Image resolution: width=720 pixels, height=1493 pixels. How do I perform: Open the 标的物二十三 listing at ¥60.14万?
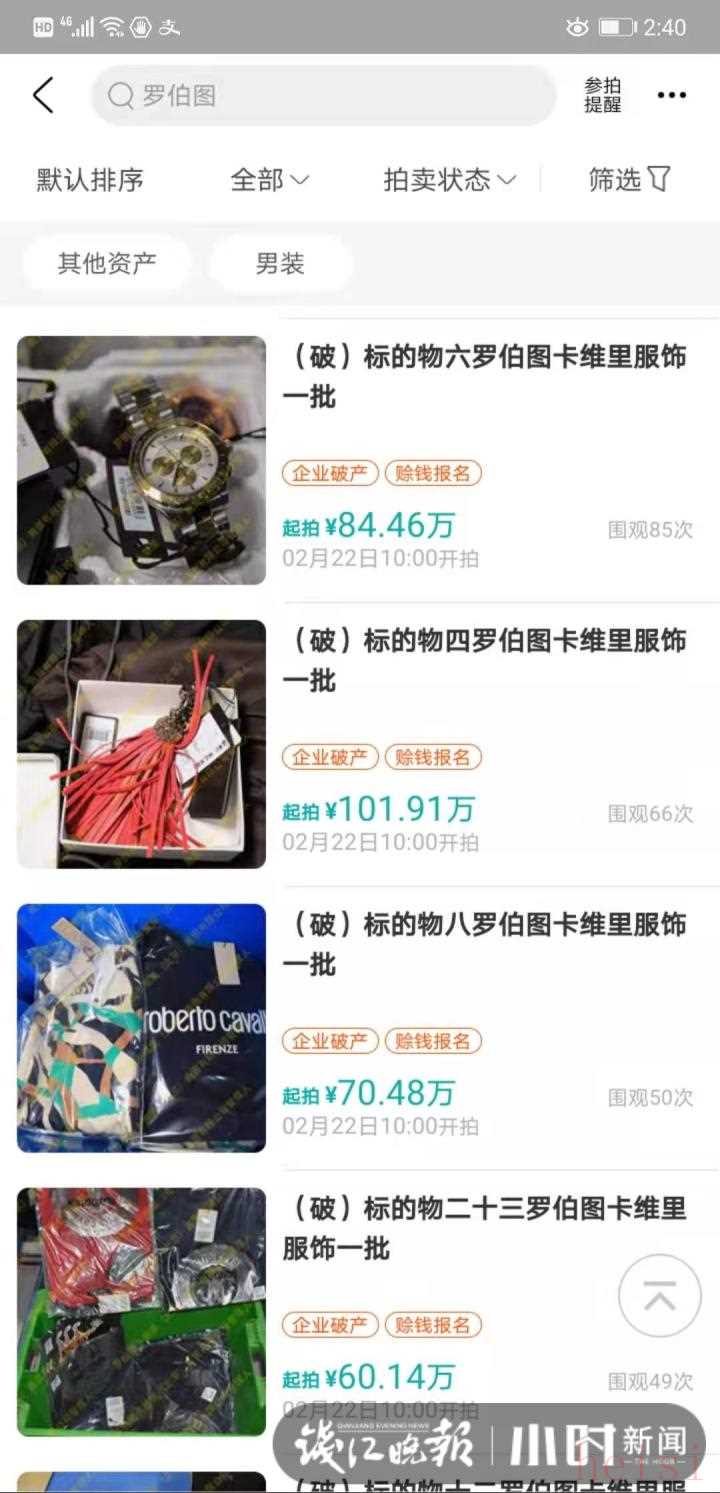click(486, 1229)
